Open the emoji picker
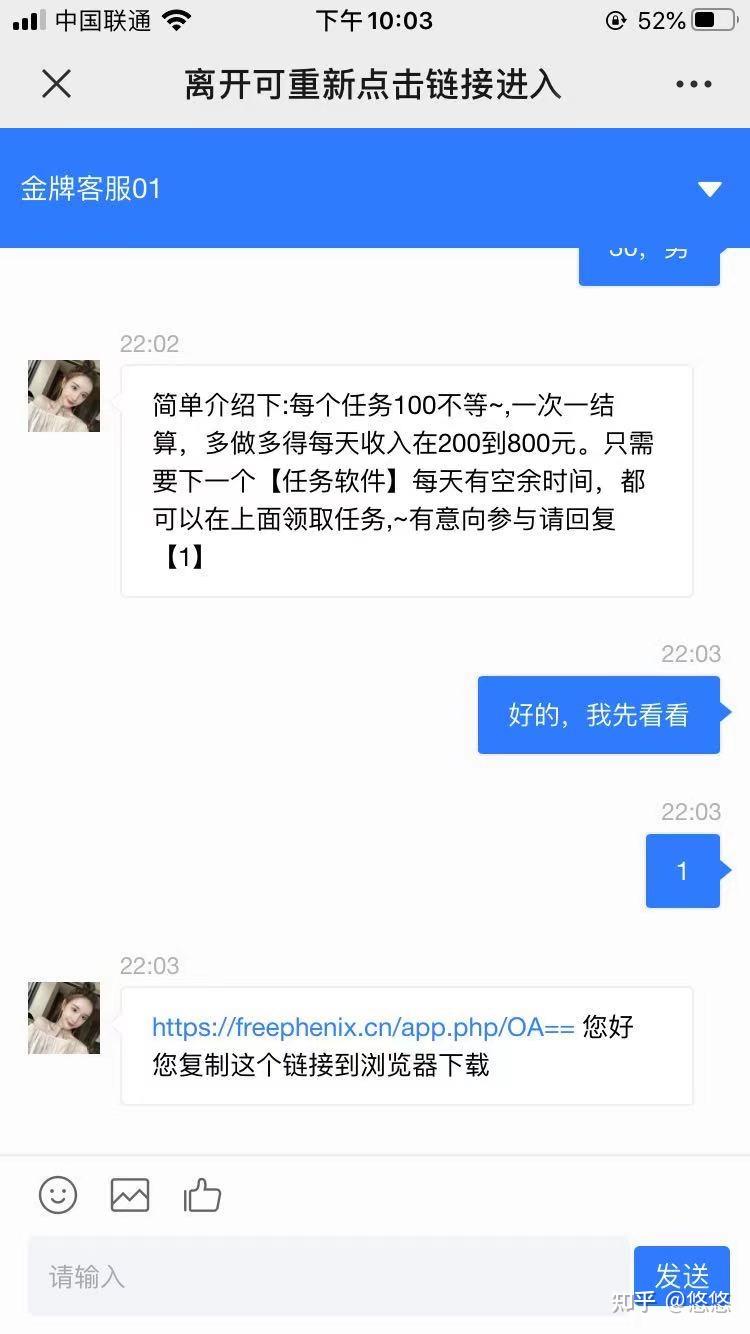The image size is (750, 1334). 57,1194
